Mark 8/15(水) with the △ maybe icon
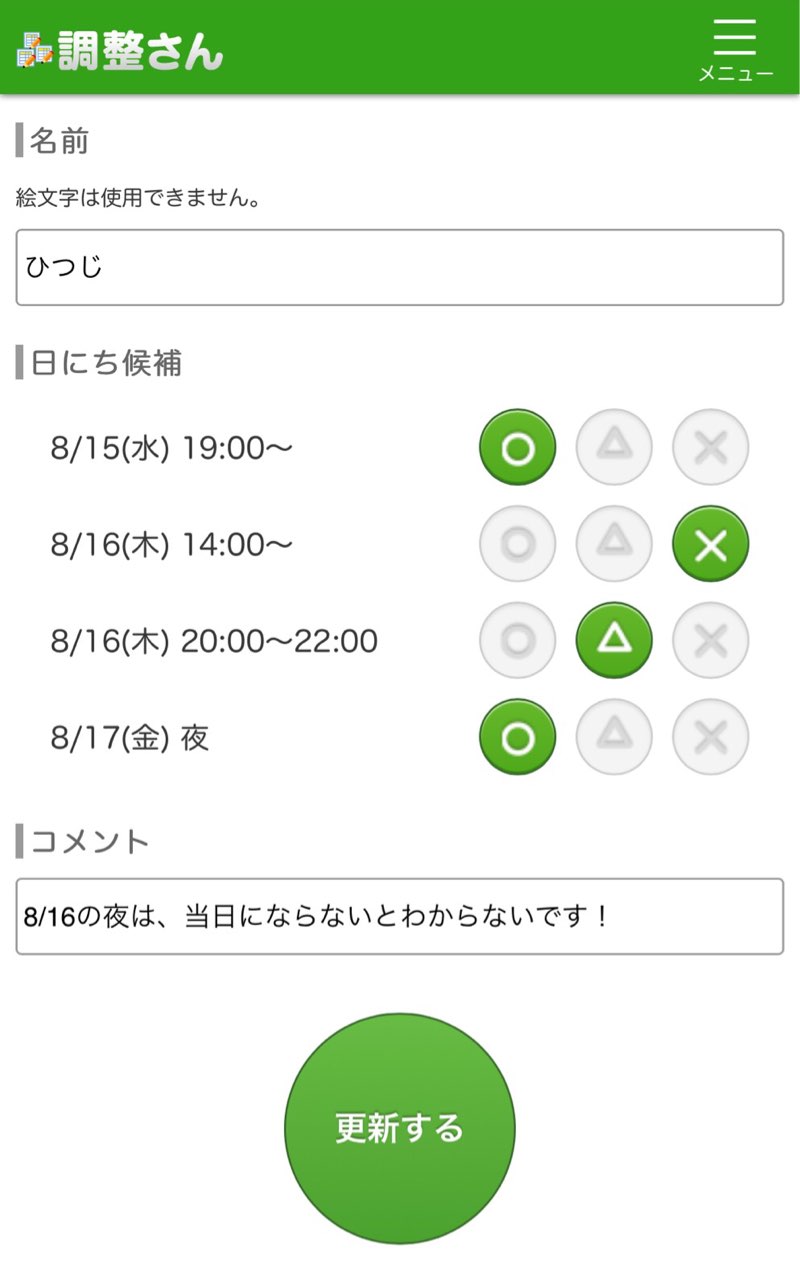This screenshot has height=1273, width=800. (x=613, y=447)
